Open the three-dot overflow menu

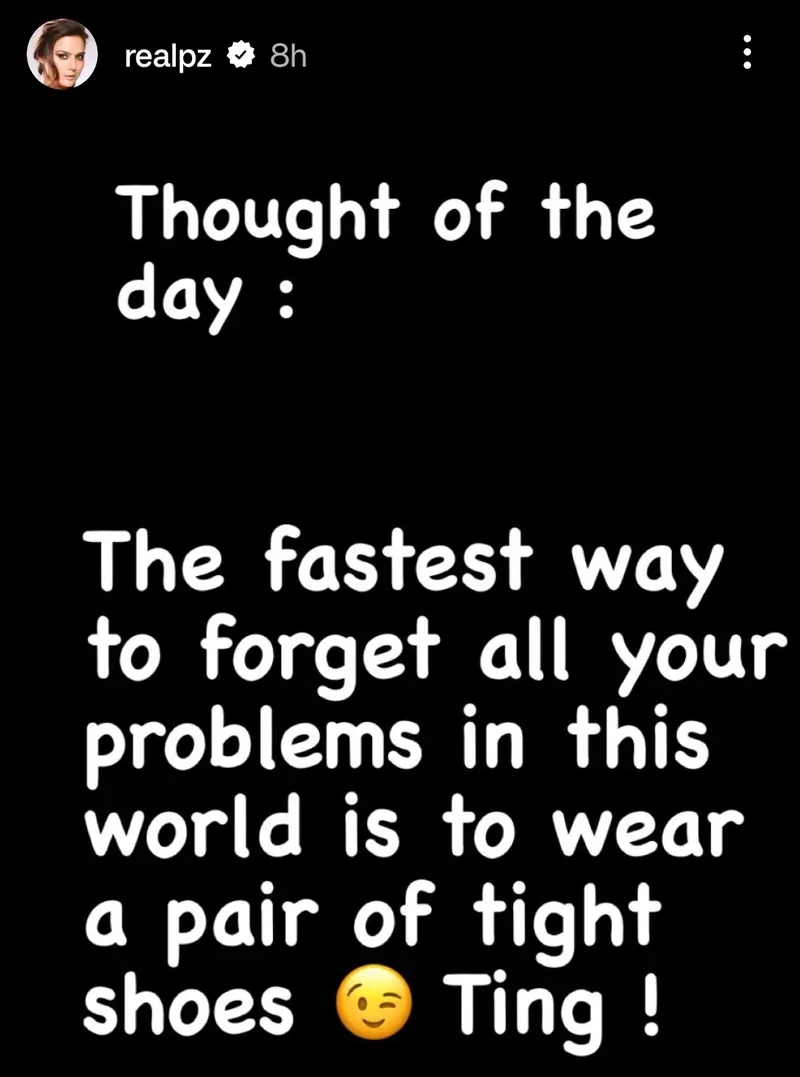pos(746,54)
